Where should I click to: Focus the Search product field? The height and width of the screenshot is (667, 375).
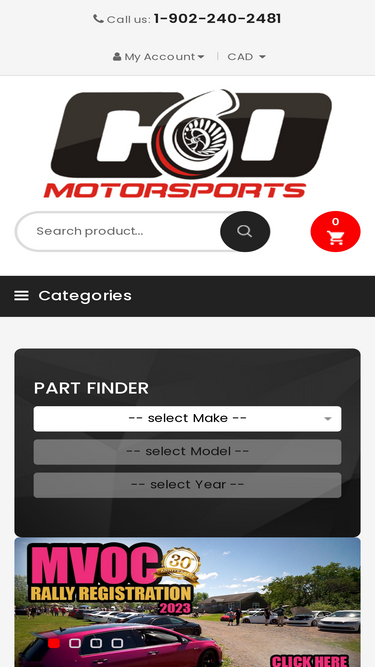pyautogui.click(x=119, y=231)
